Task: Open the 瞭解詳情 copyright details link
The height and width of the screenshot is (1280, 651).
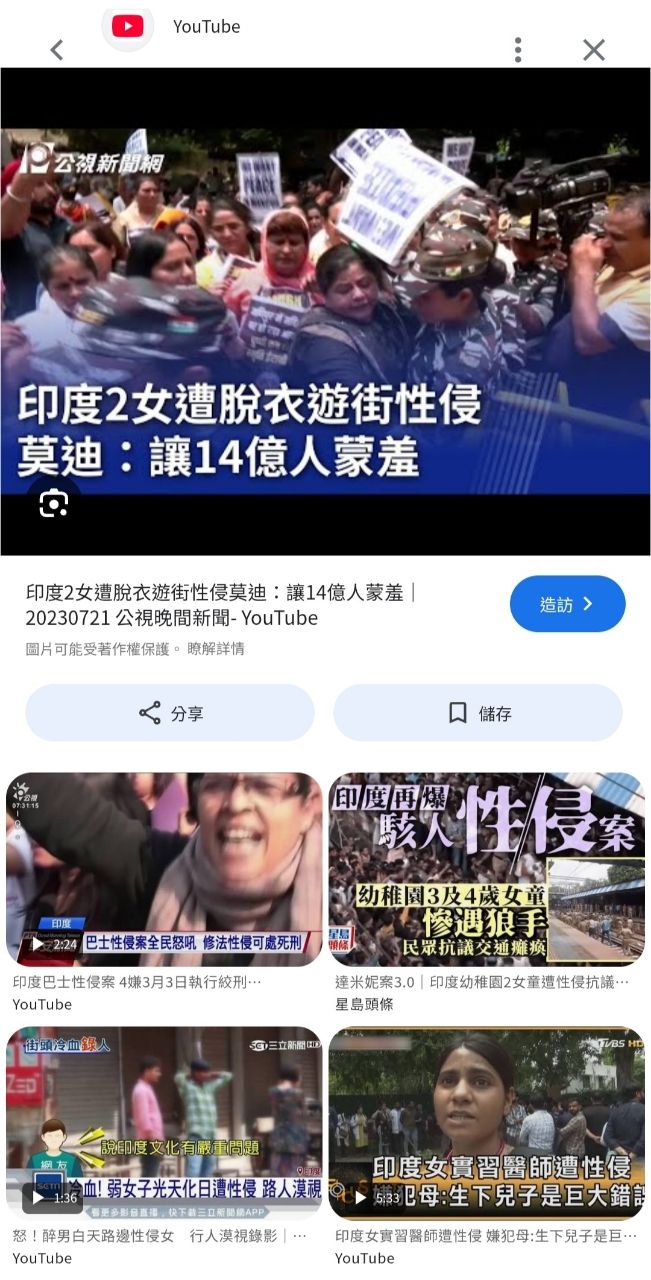Action: tap(216, 649)
